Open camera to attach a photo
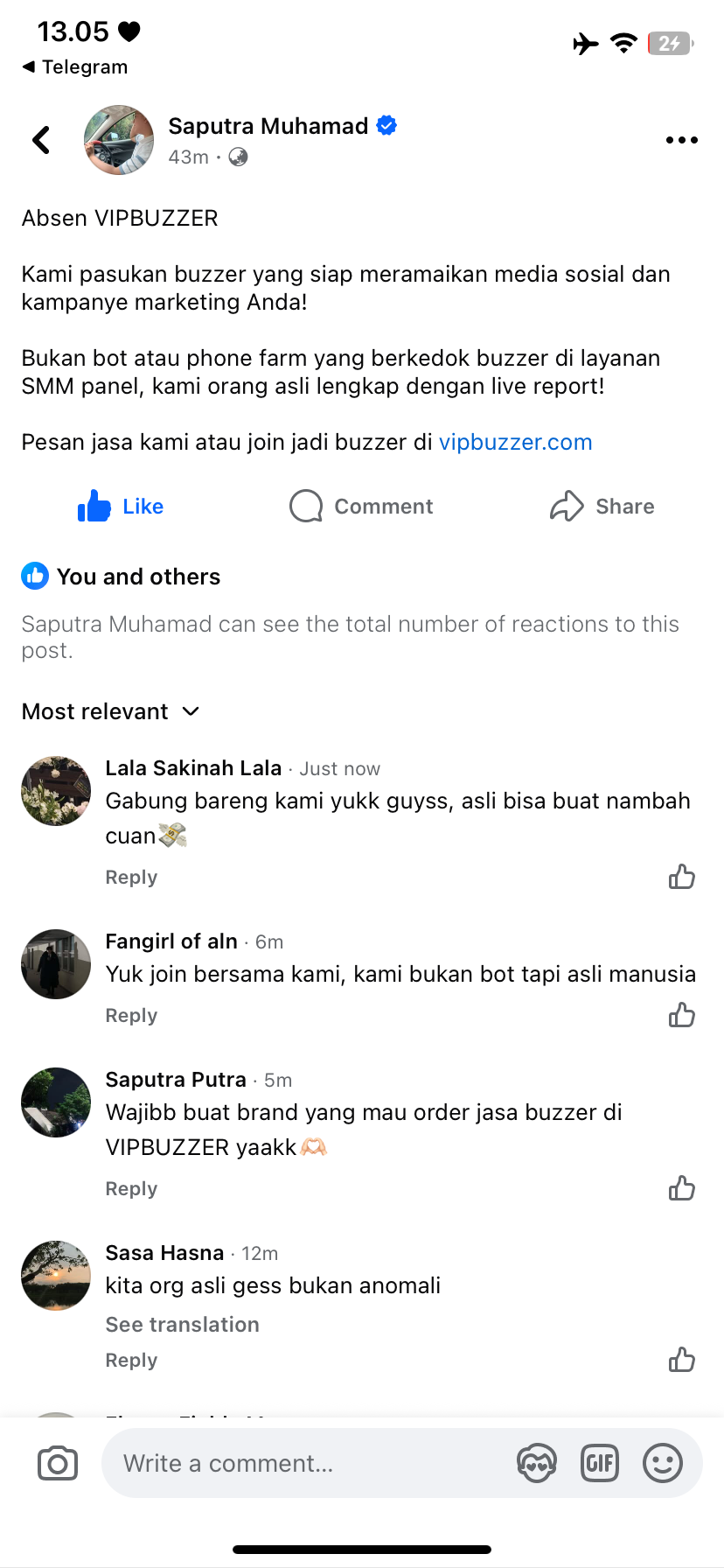Screen dimensions: 724x1568 pos(58,1463)
